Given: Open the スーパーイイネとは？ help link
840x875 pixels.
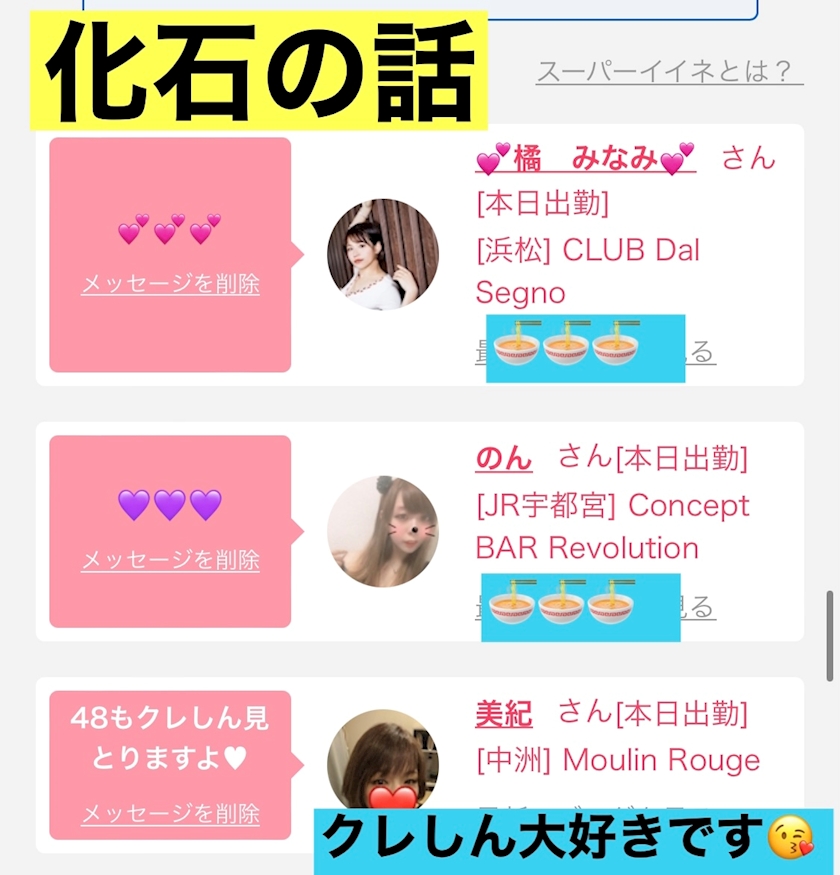Looking at the screenshot, I should click(x=669, y=71).
